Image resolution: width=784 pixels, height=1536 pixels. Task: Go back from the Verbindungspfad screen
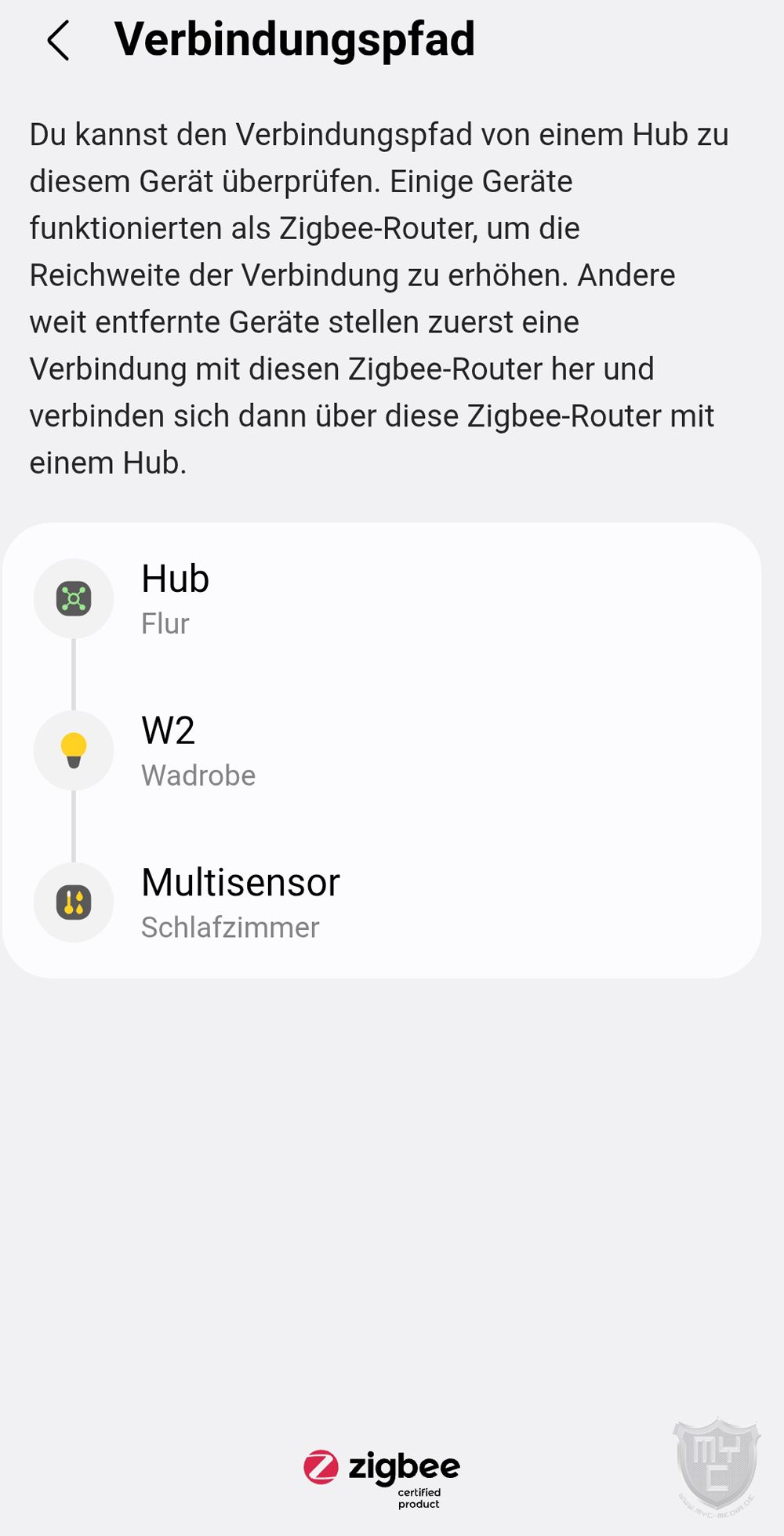(59, 41)
